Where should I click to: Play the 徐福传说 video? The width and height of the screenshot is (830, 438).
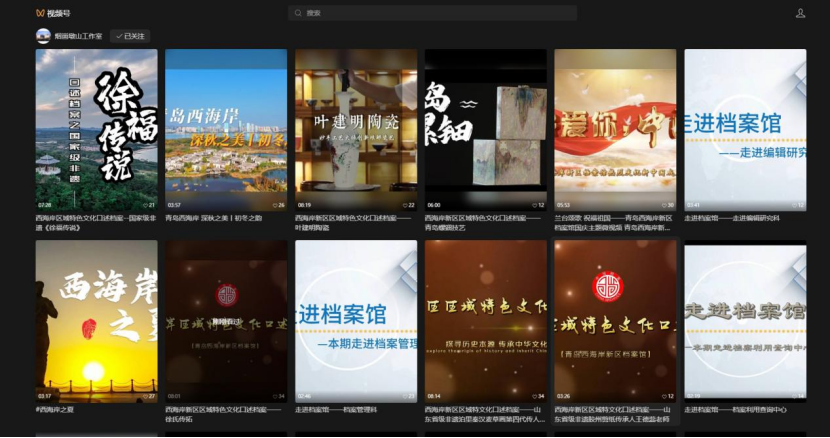(97, 128)
